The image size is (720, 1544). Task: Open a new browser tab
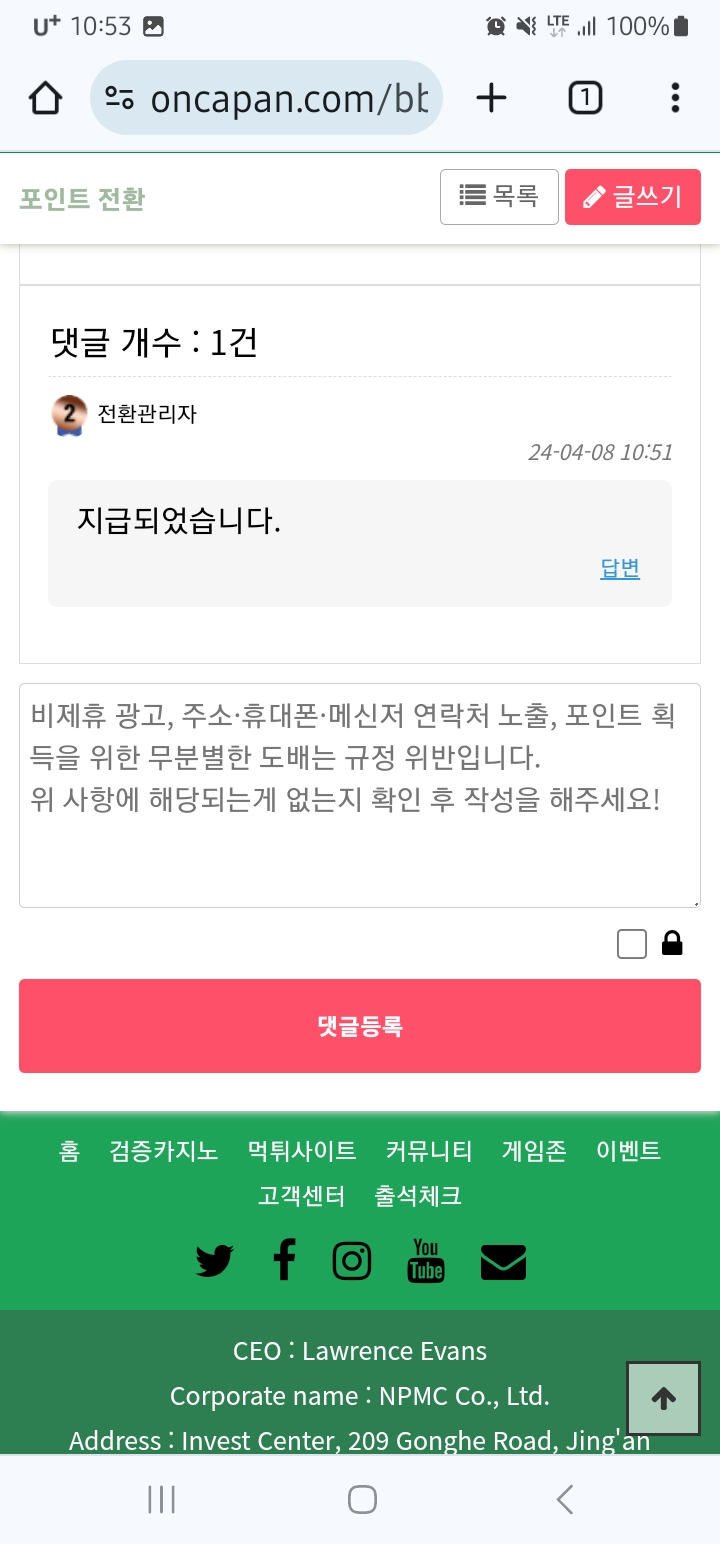pos(491,98)
